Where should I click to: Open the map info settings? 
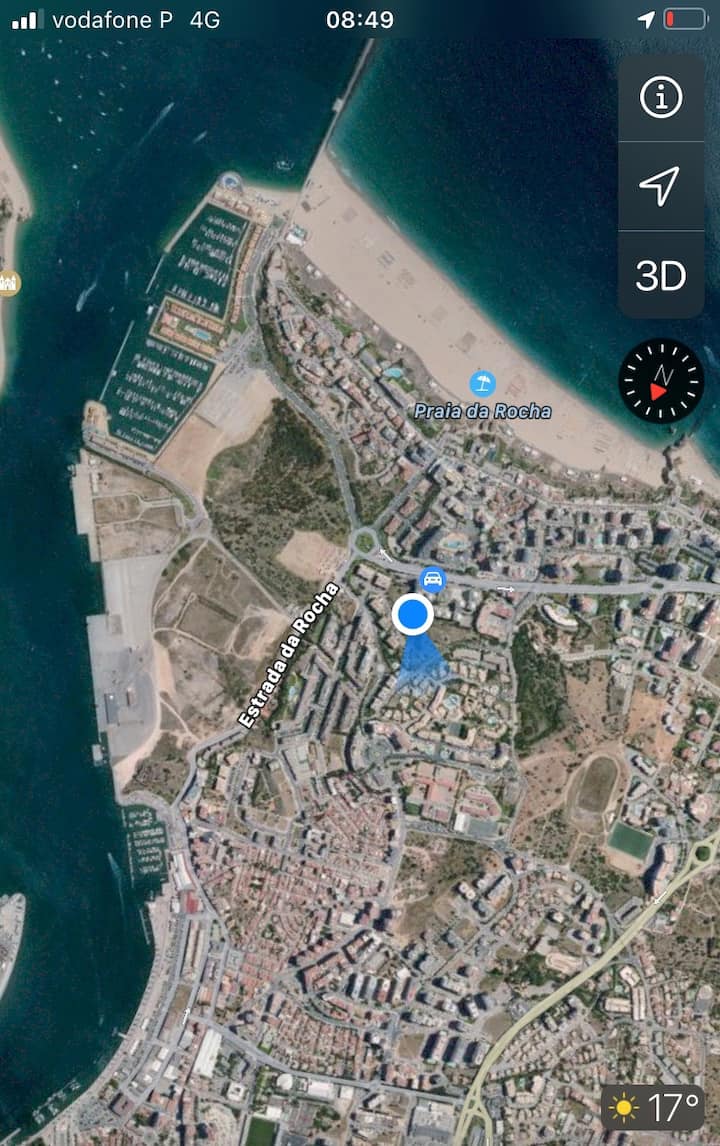pos(661,98)
